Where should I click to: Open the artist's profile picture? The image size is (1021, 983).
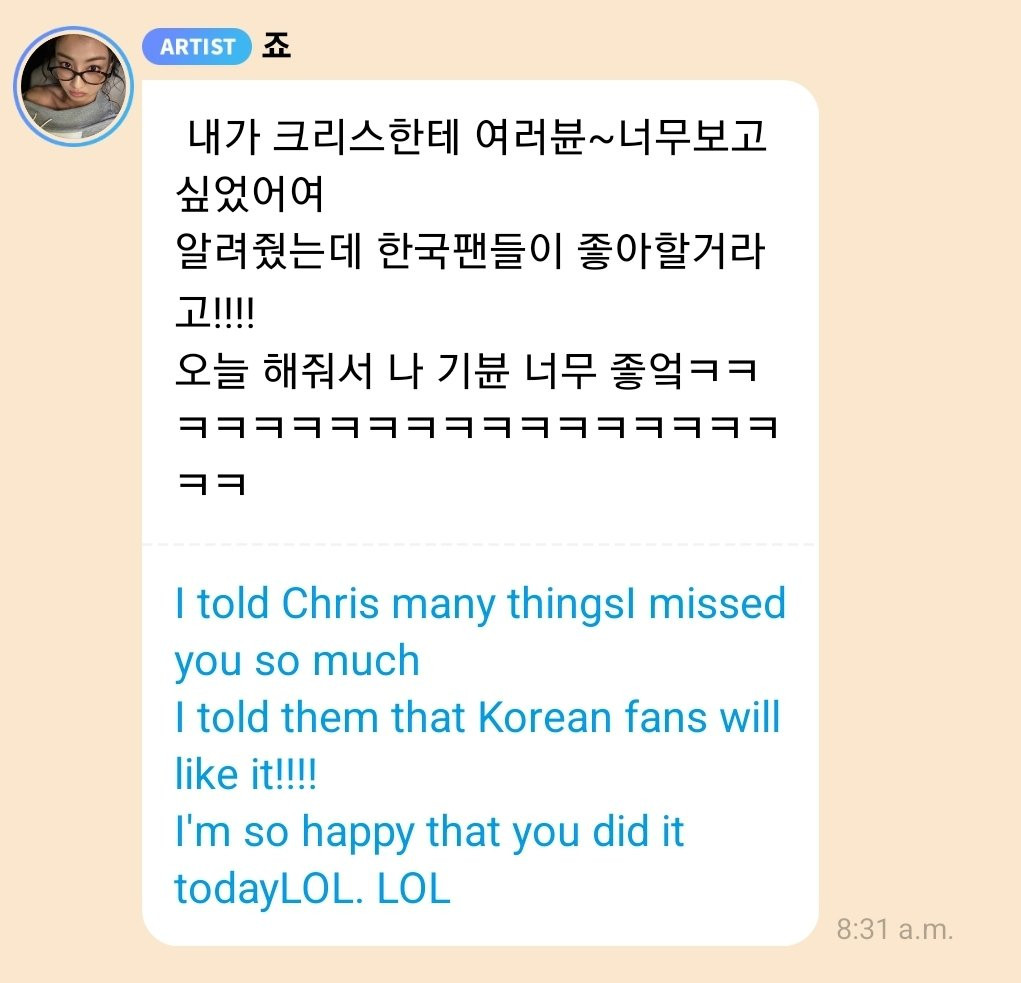[74, 87]
